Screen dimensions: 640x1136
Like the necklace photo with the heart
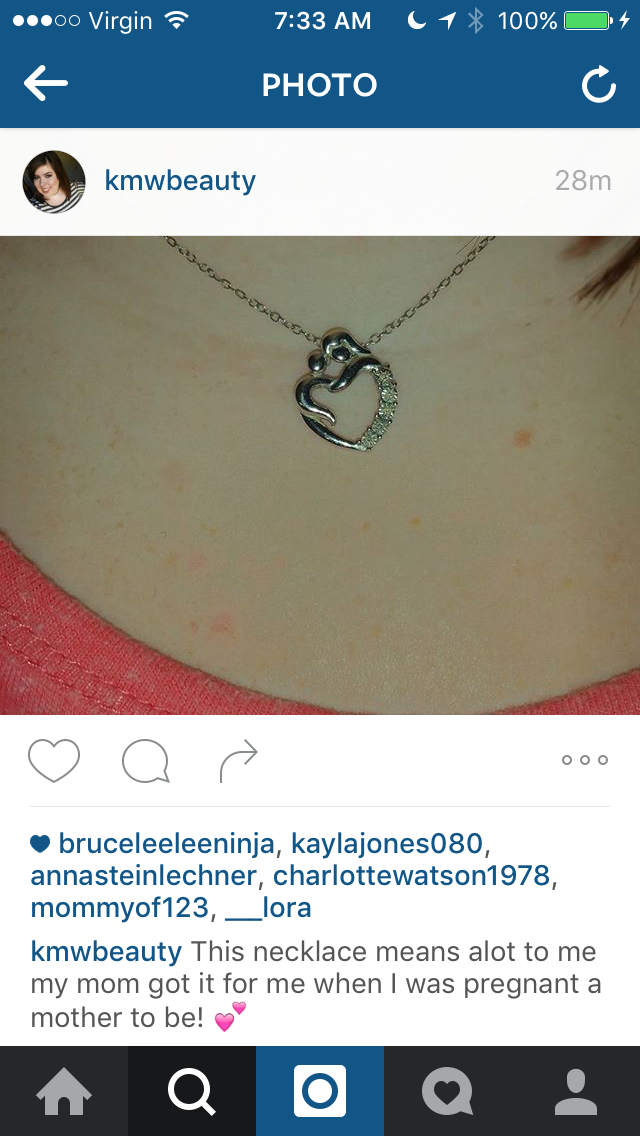(x=54, y=760)
